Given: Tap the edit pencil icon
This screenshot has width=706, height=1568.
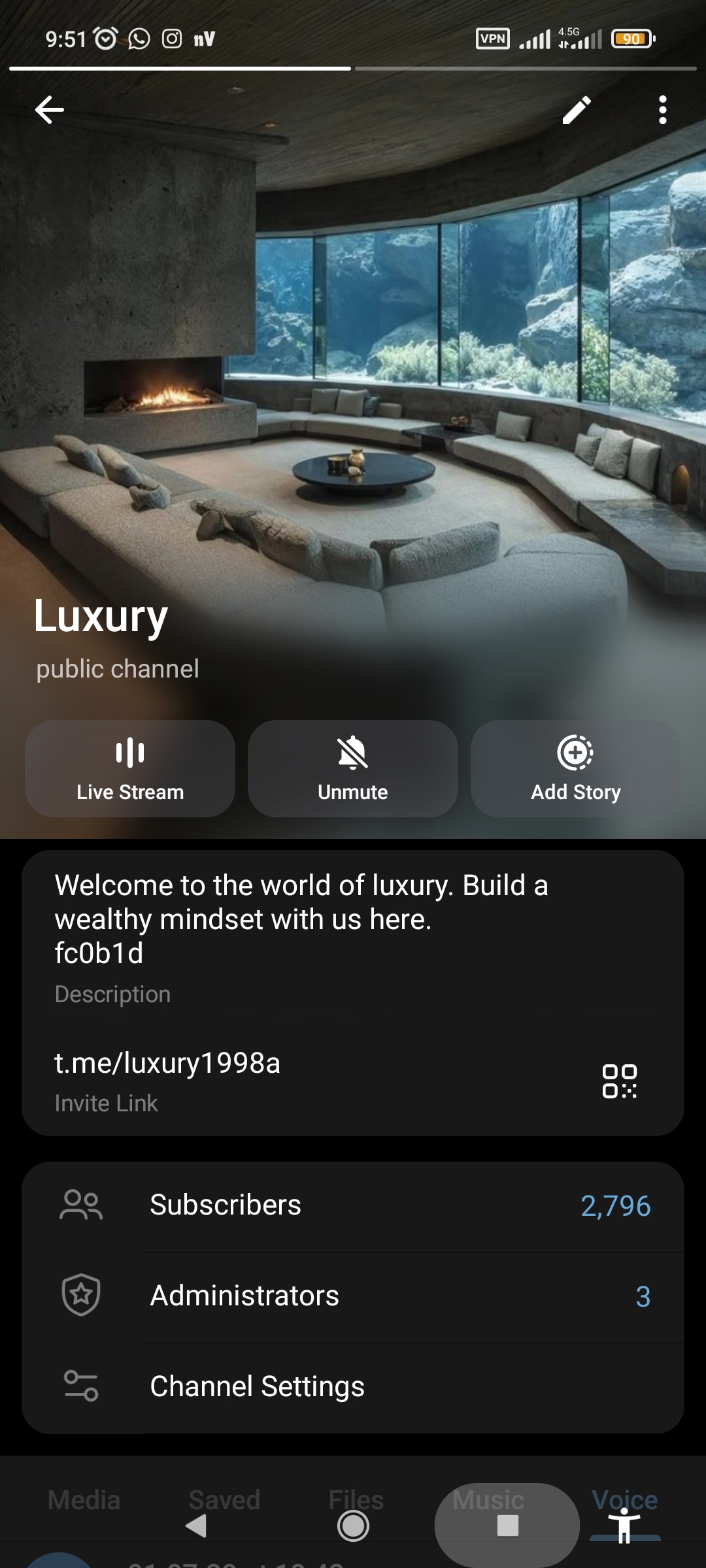Looking at the screenshot, I should coord(578,111).
